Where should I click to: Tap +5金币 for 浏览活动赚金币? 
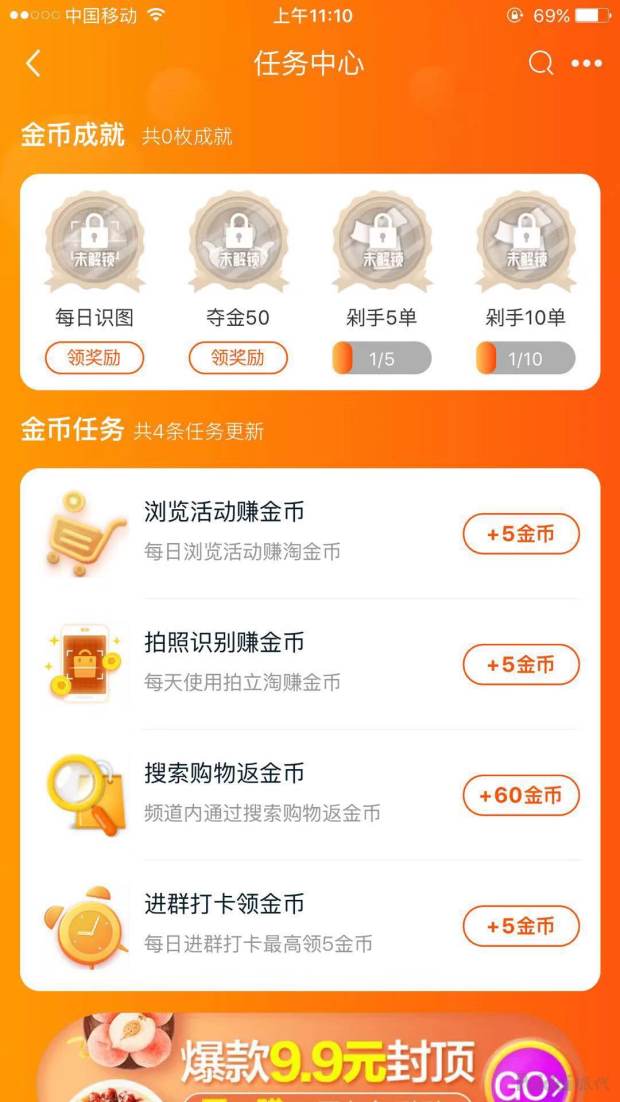[520, 534]
